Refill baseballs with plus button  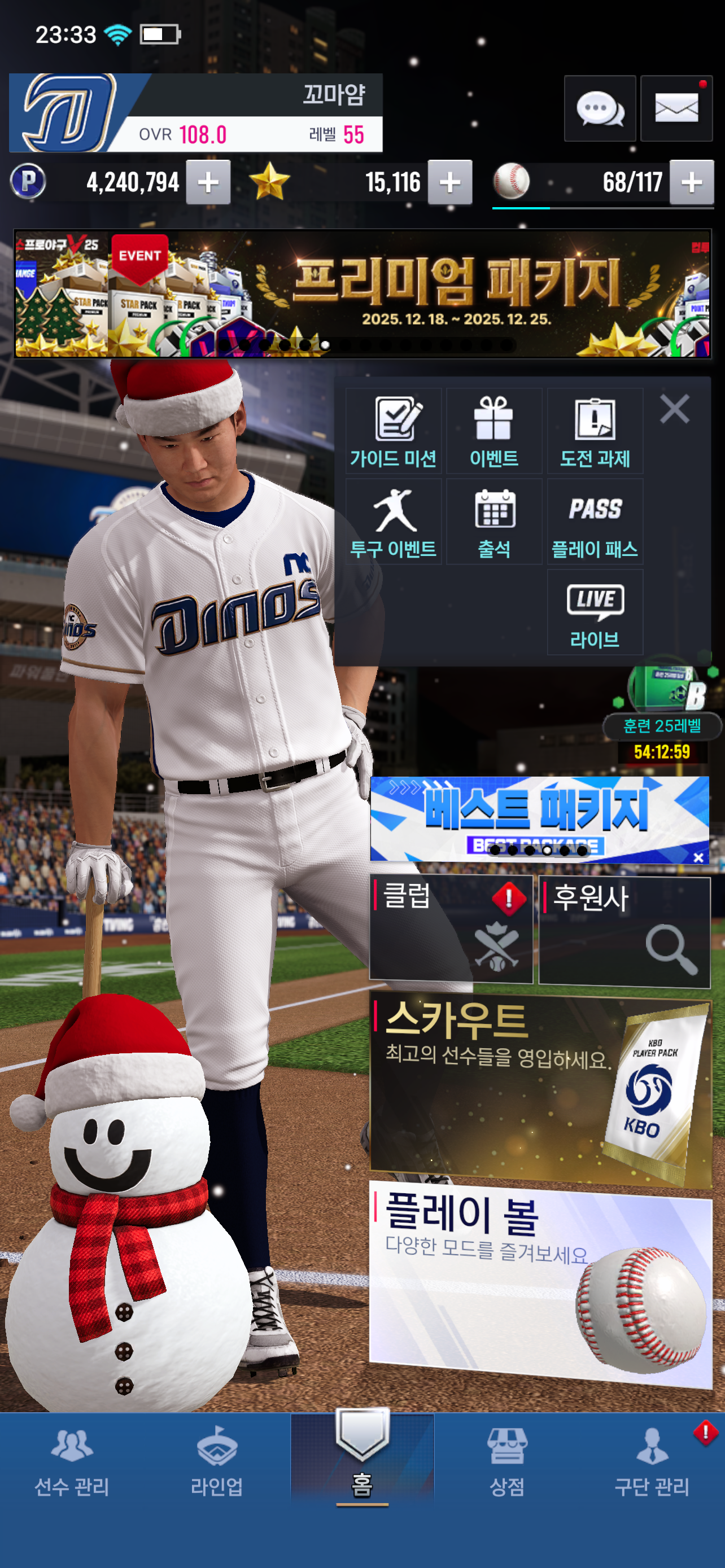tap(692, 182)
